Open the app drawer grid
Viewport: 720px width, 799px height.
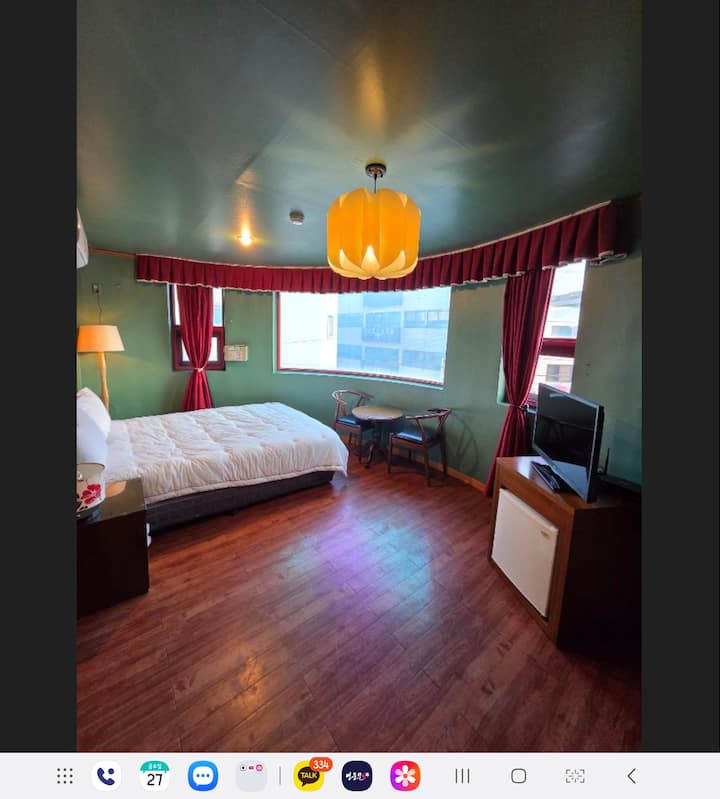(x=65, y=776)
